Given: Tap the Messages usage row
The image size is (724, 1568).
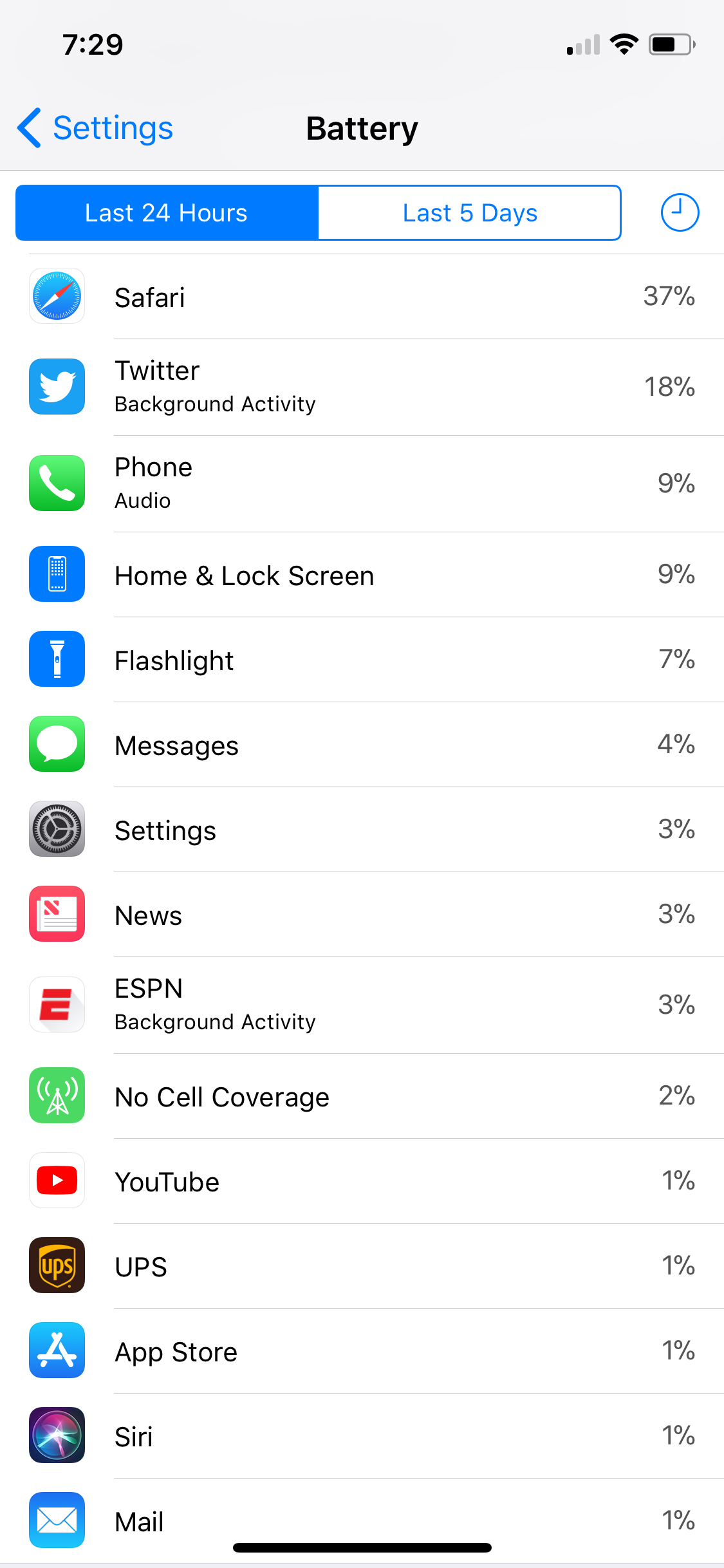Looking at the screenshot, I should [362, 745].
